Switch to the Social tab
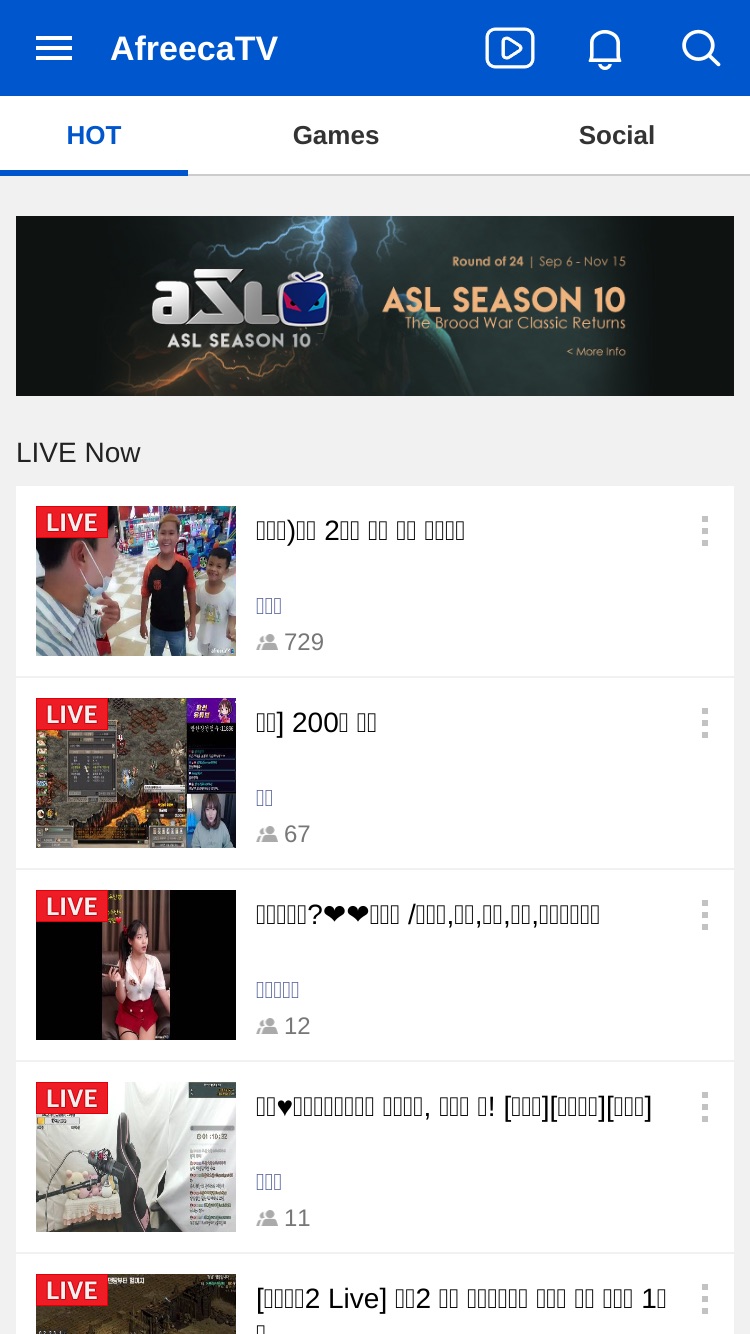 click(x=617, y=135)
